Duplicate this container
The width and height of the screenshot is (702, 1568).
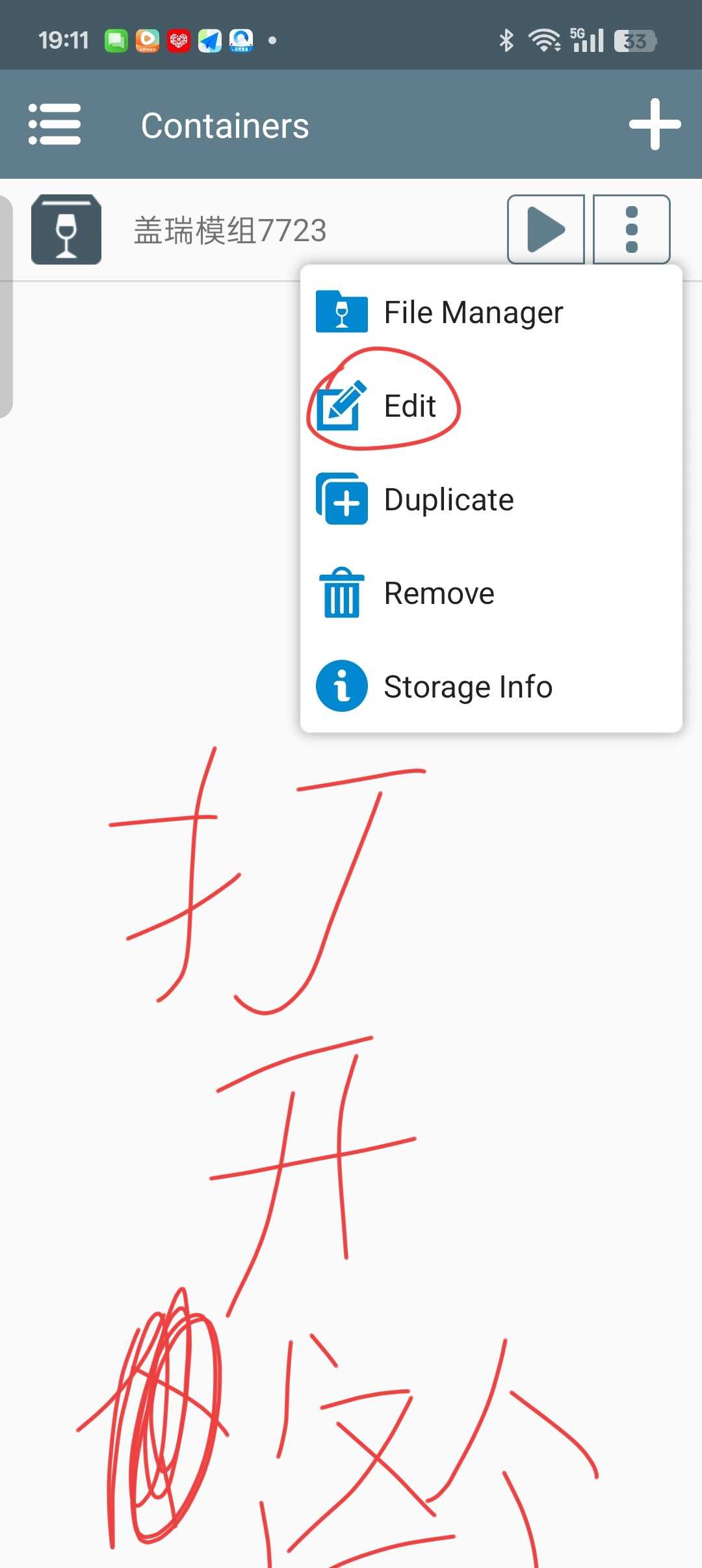click(x=448, y=500)
